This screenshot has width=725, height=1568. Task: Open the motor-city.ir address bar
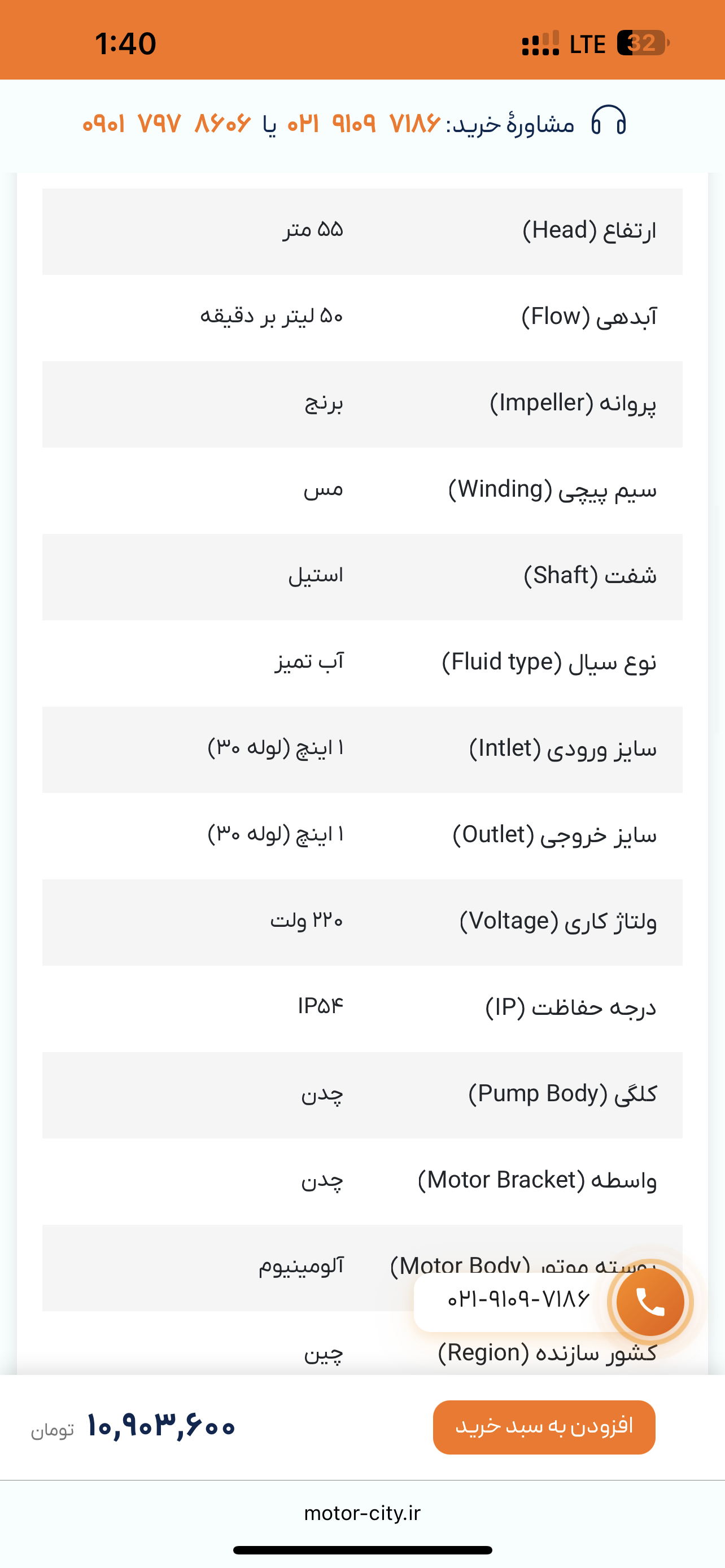pyautogui.click(x=362, y=1513)
